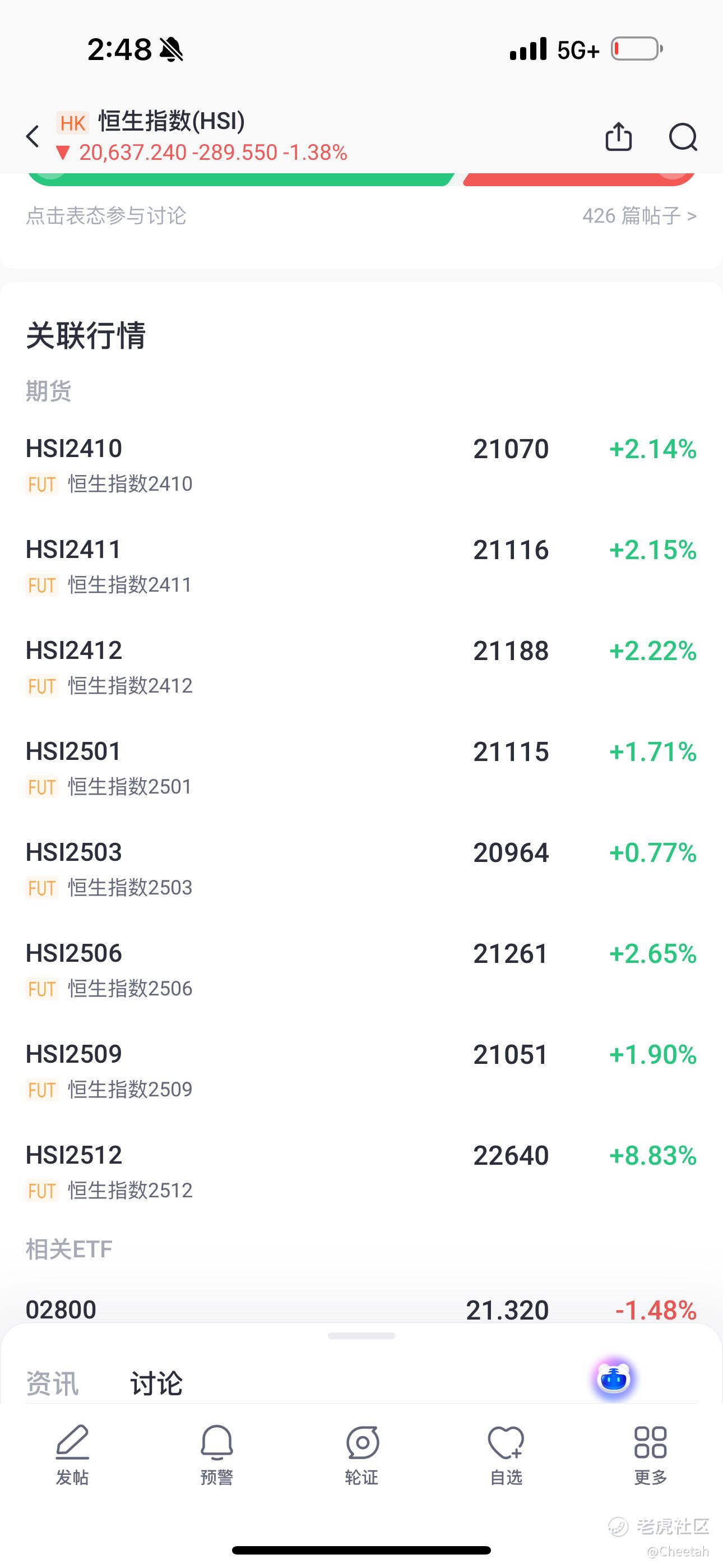The image size is (723, 1568).
Task: View the HSI2509 futures quote
Action: (x=361, y=1072)
